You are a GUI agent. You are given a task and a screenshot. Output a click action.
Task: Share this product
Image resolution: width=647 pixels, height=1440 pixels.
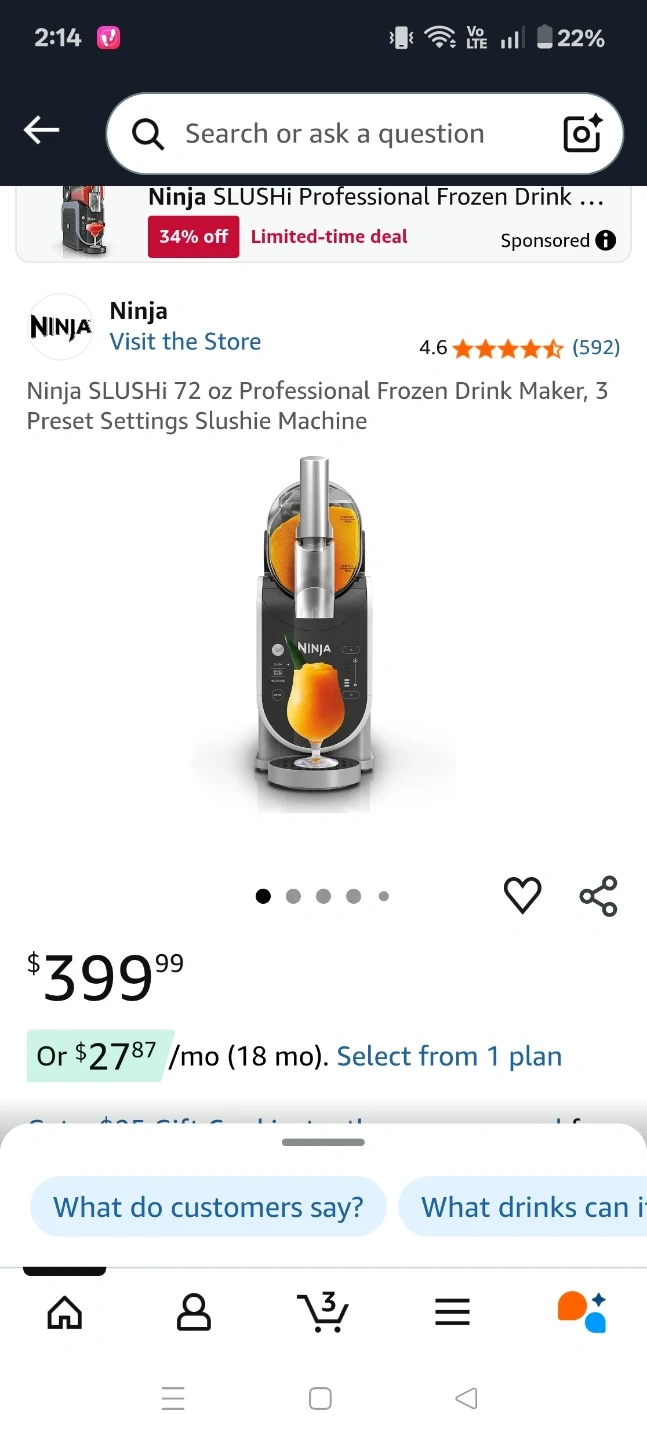[x=598, y=895]
